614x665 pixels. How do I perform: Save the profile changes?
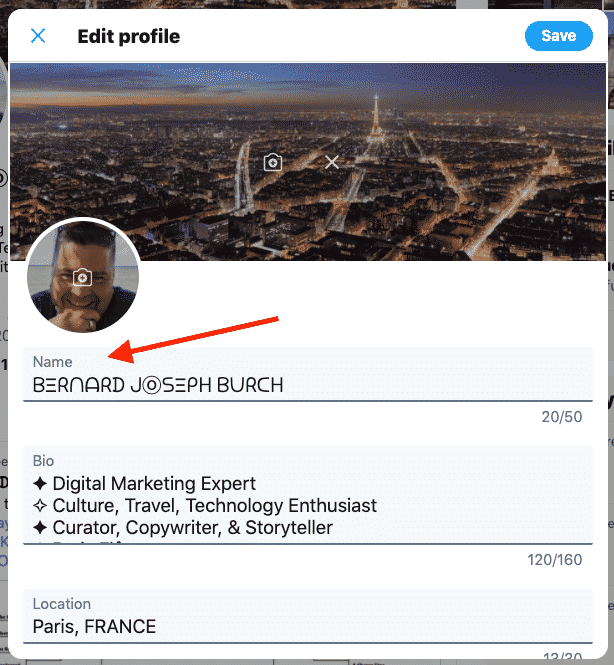[558, 36]
